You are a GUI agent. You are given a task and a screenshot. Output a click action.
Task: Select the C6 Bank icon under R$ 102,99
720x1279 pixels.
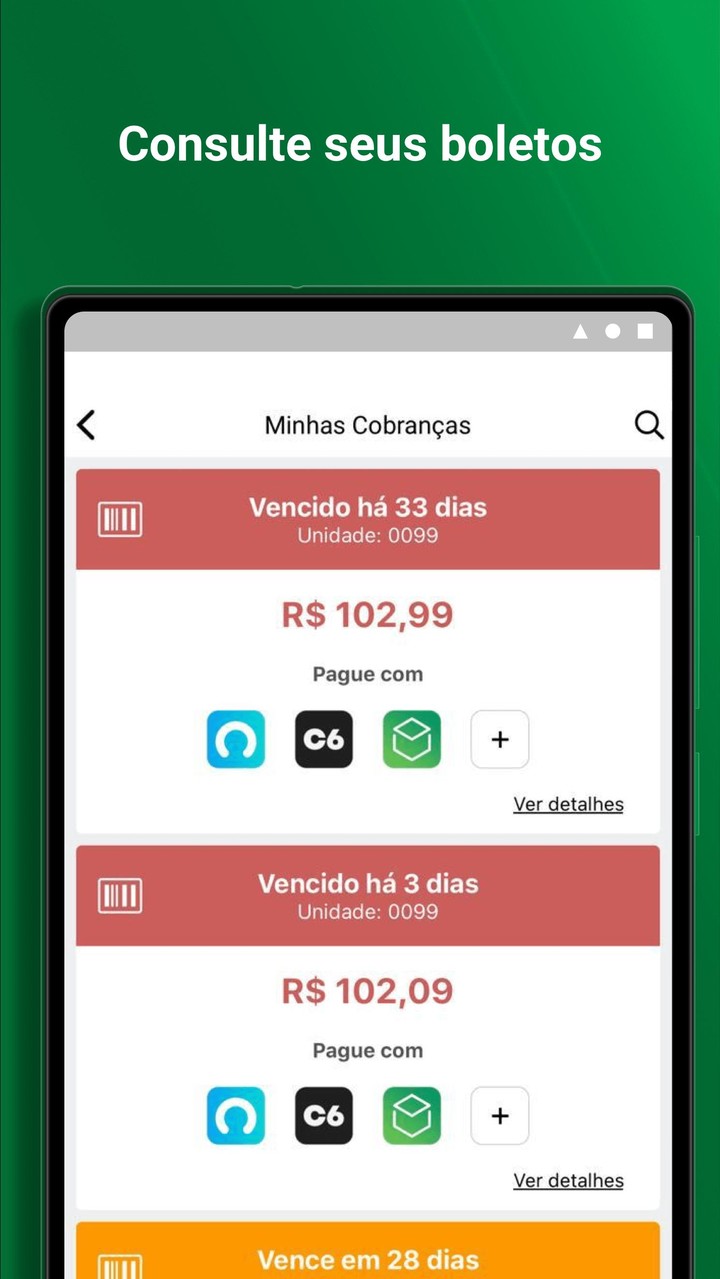point(324,739)
